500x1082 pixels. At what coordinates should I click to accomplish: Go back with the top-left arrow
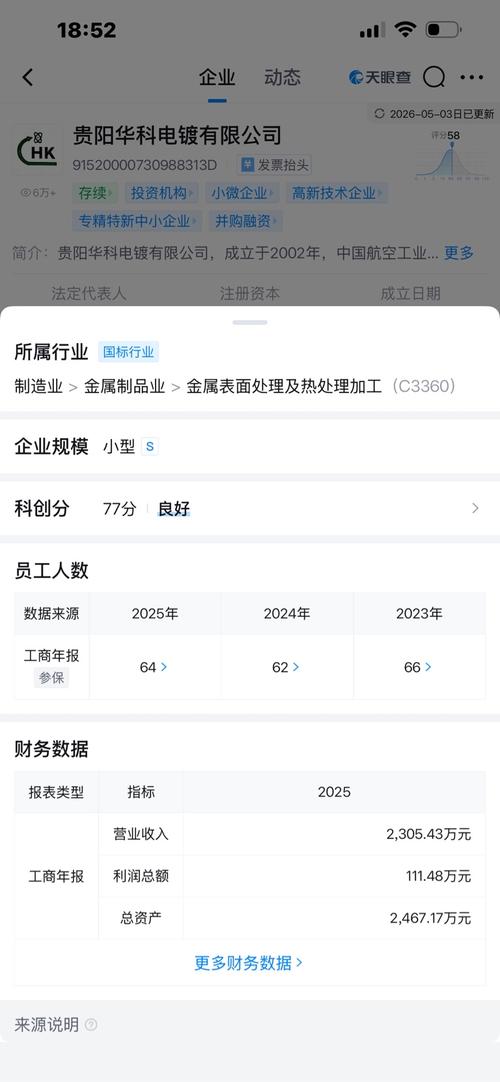pos(28,77)
